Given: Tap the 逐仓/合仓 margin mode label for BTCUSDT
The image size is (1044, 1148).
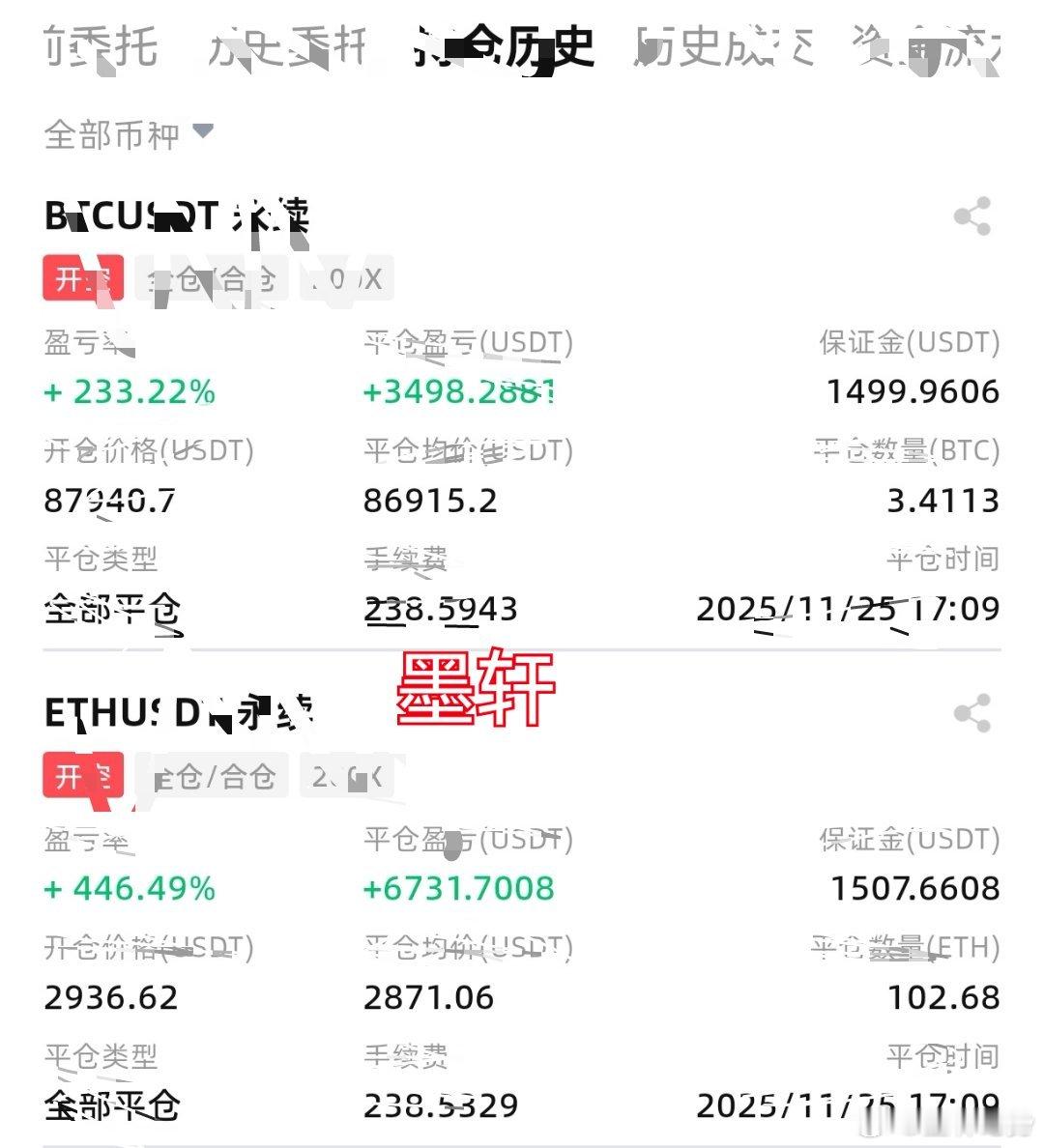Looking at the screenshot, I should click(213, 278).
